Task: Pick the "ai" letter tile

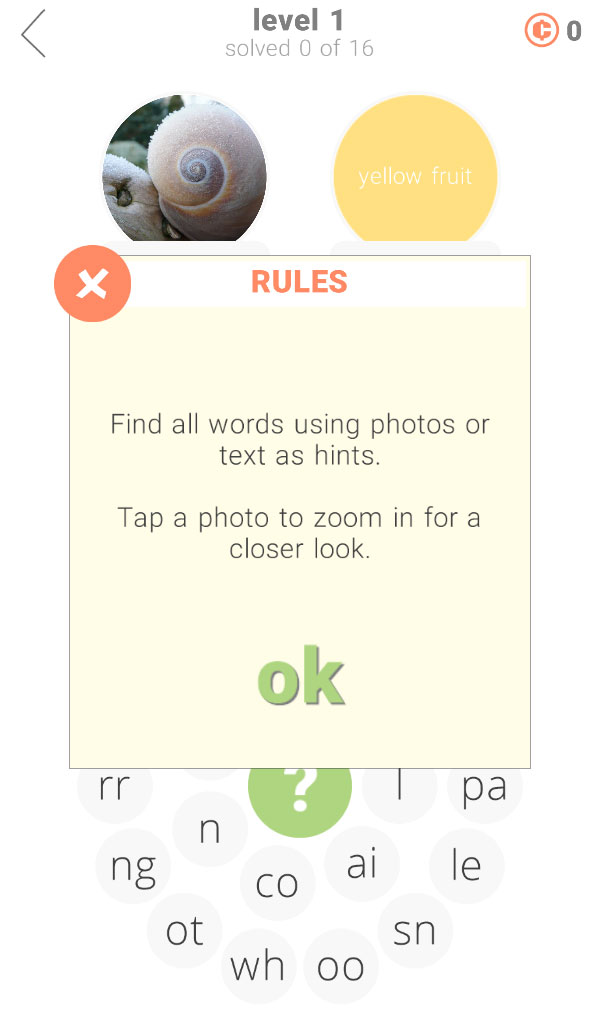Action: click(x=362, y=864)
